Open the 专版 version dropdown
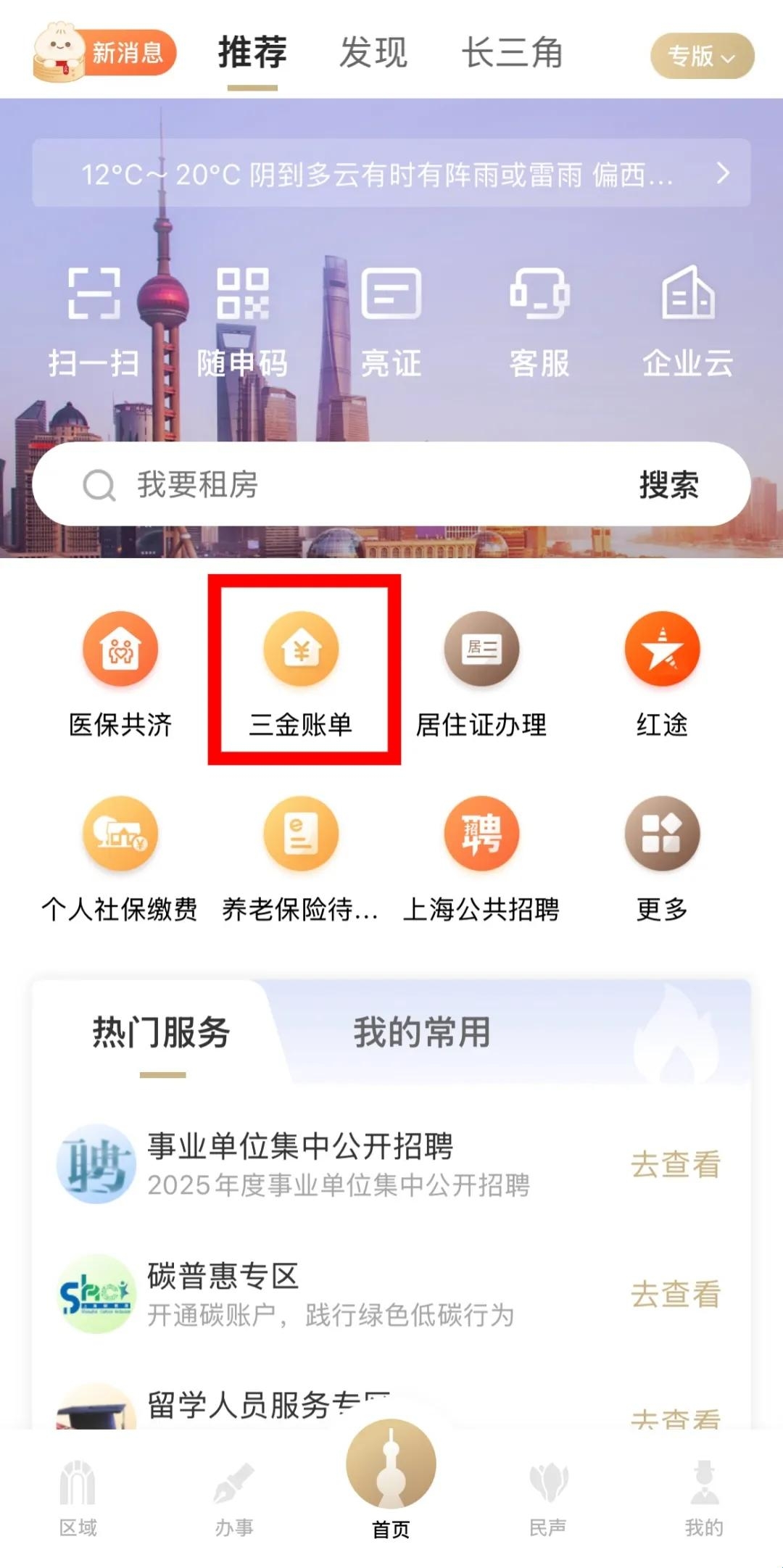The width and height of the screenshot is (783, 1568). 702,56
